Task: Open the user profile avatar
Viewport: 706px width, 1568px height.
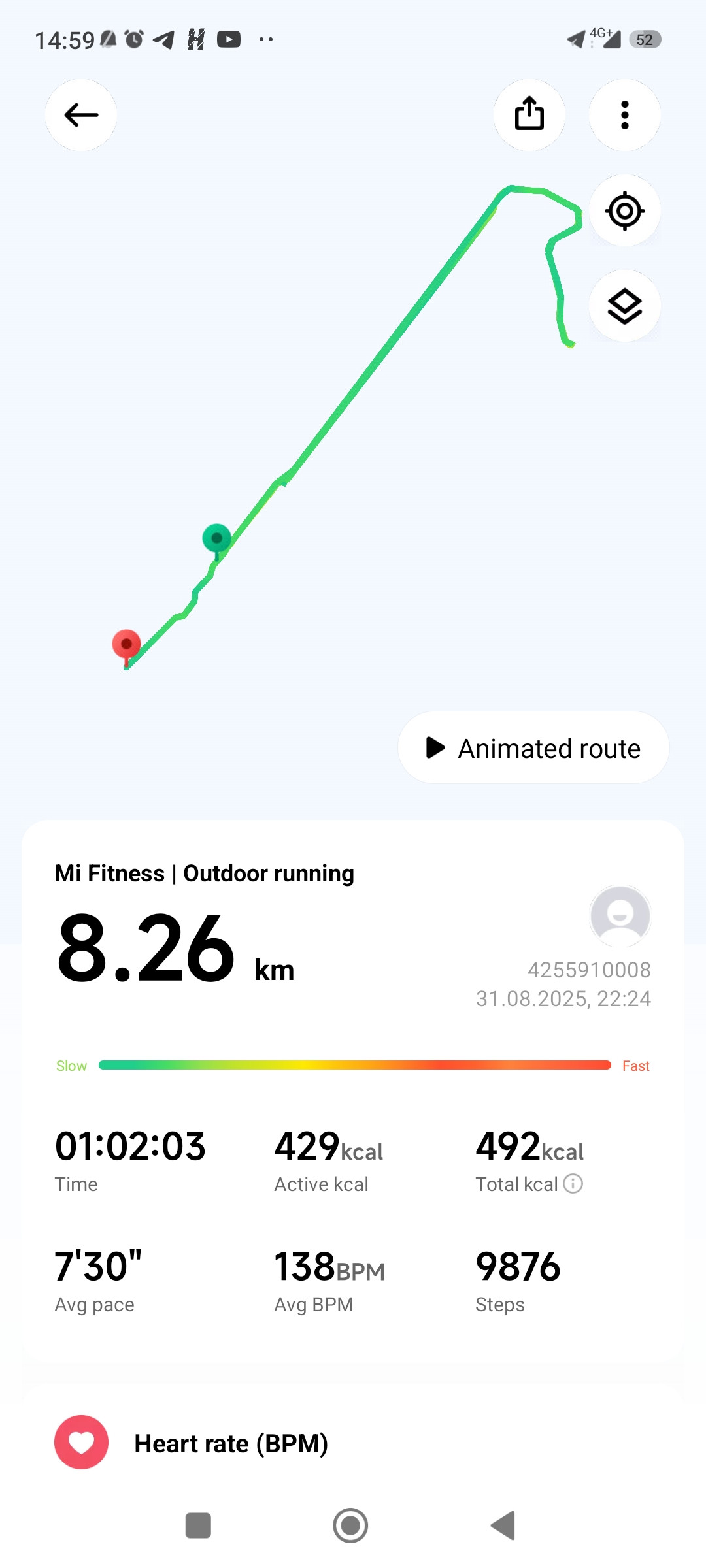Action: [x=620, y=916]
